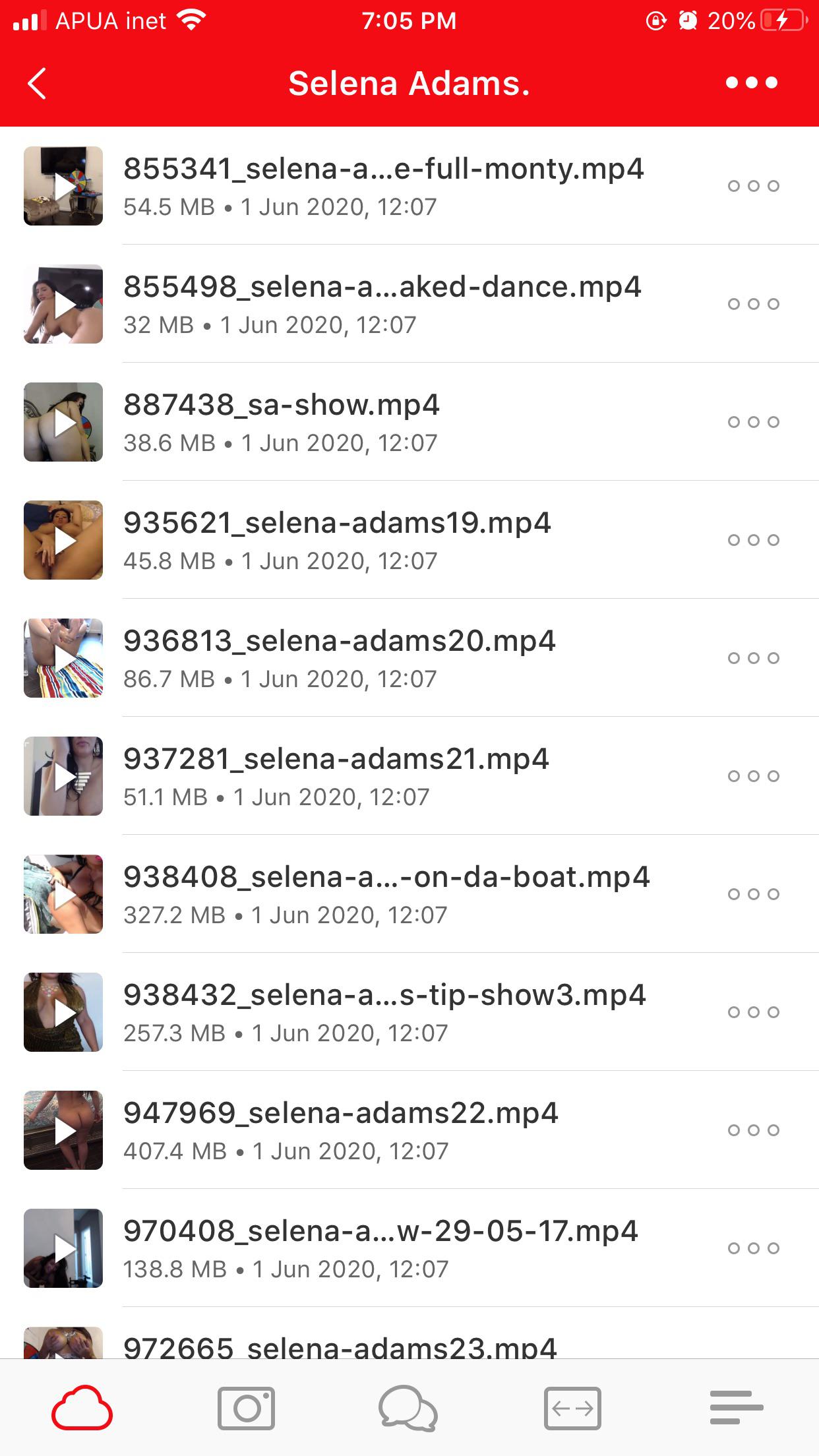Open the folder overflow menu in header
Viewport: 819px width, 1456px height.
[752, 83]
